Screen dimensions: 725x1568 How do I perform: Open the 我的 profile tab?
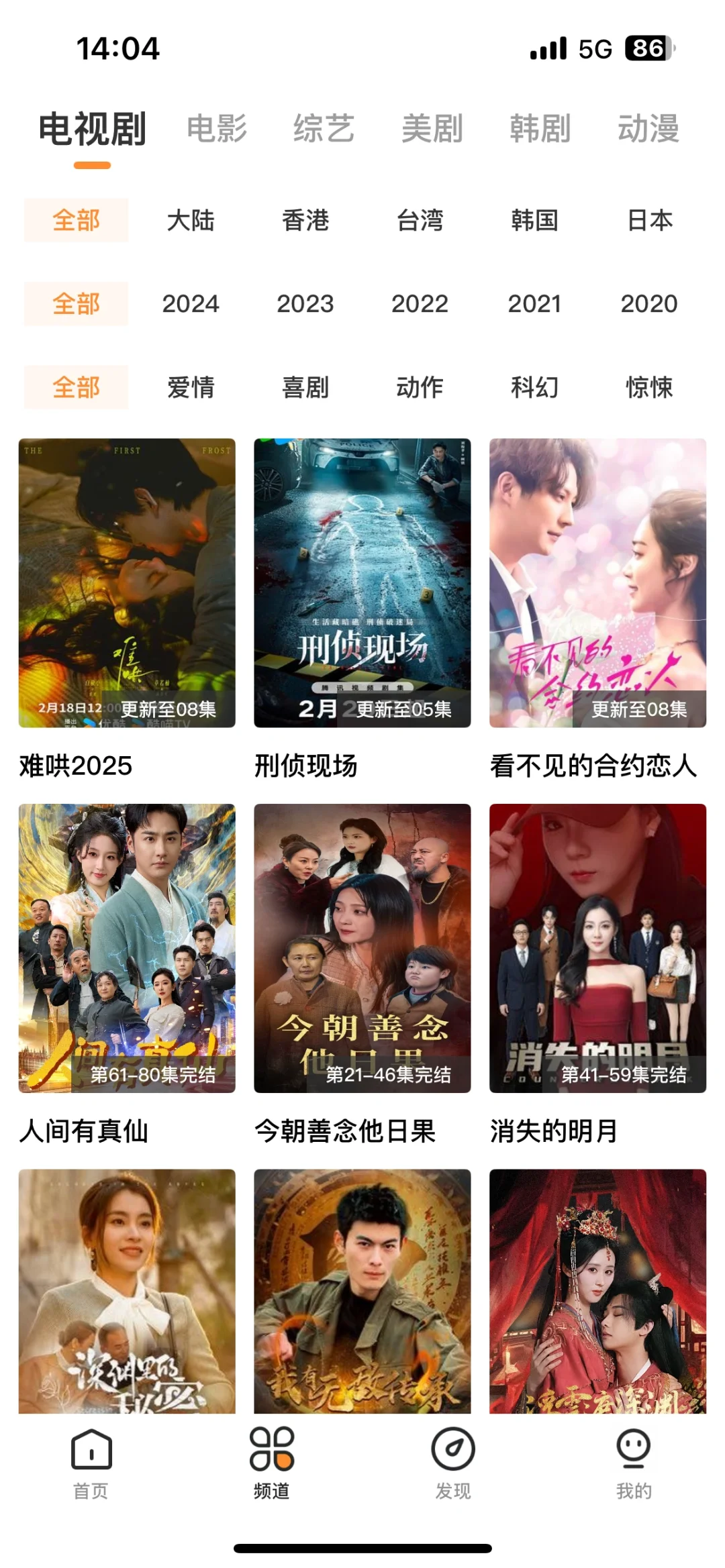634,1463
